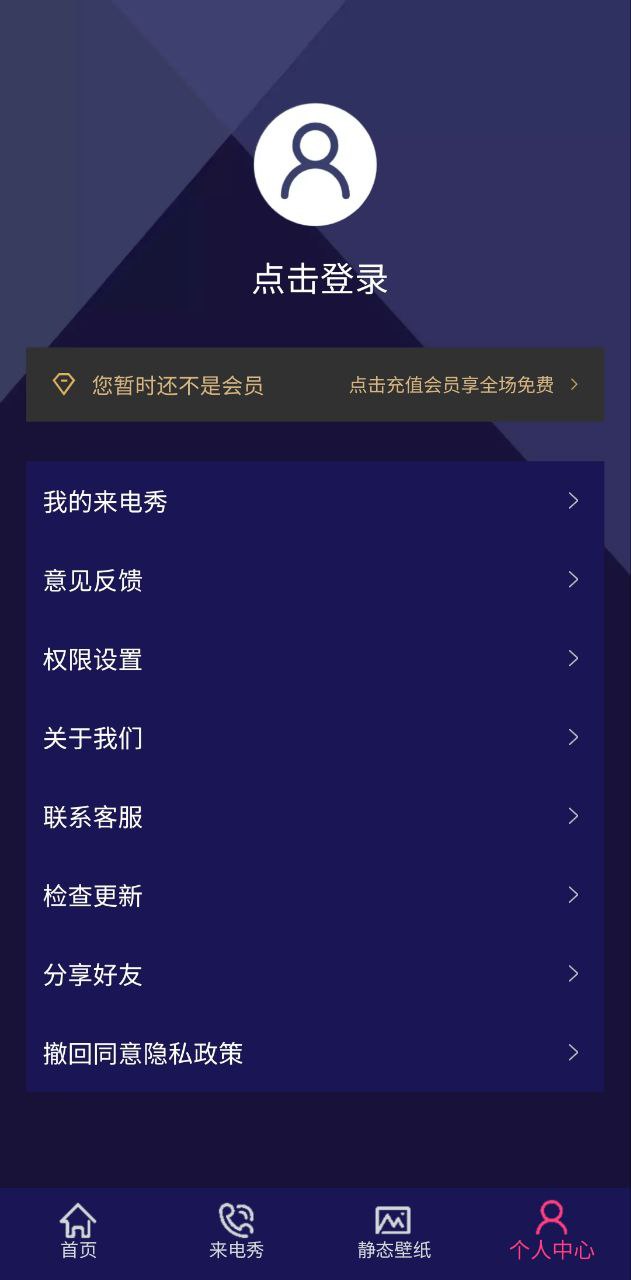
Task: Open 撤回同意隐私政策
Action: tap(315, 1053)
